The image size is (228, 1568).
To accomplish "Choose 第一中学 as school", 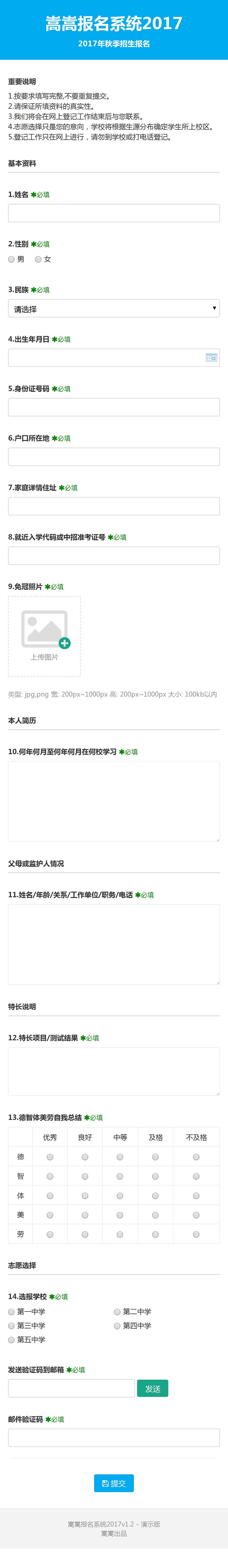I will pyautogui.click(x=12, y=1312).
